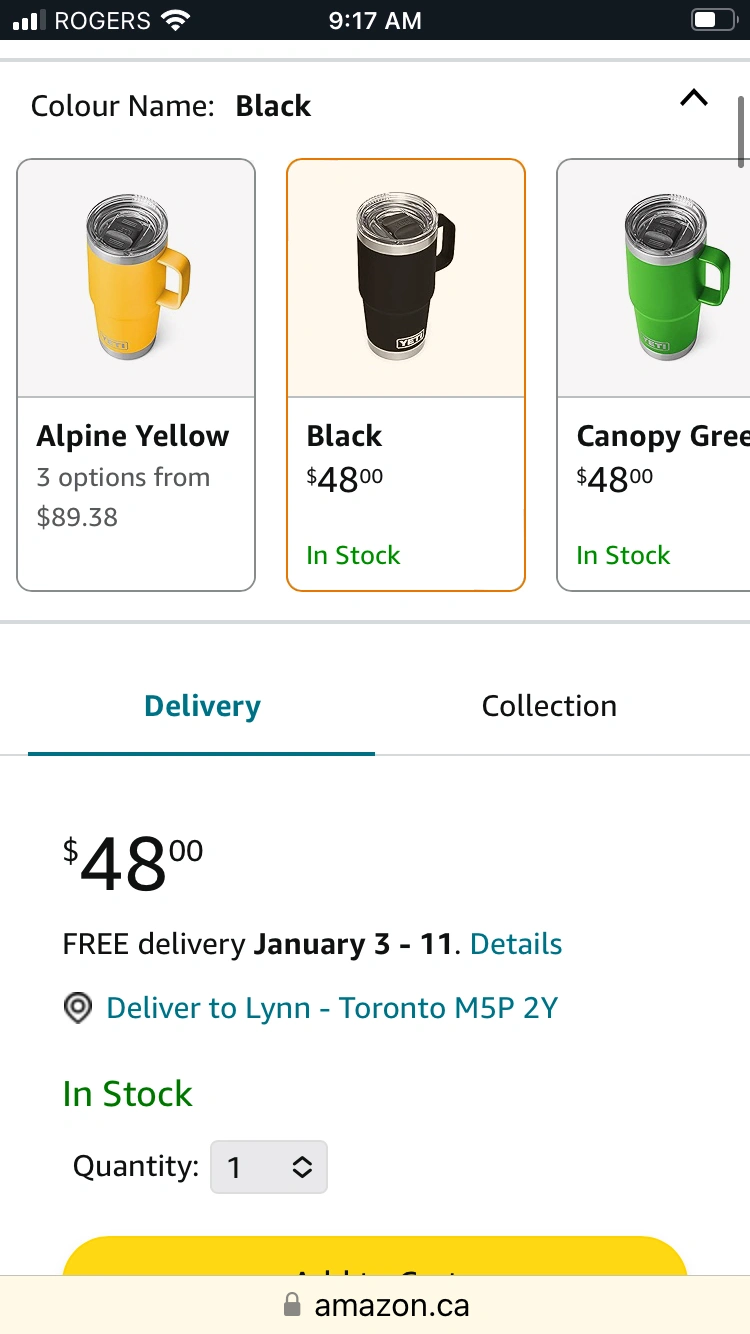Collapse the Colour Name section
Image resolution: width=750 pixels, height=1334 pixels.
pyautogui.click(x=693, y=99)
